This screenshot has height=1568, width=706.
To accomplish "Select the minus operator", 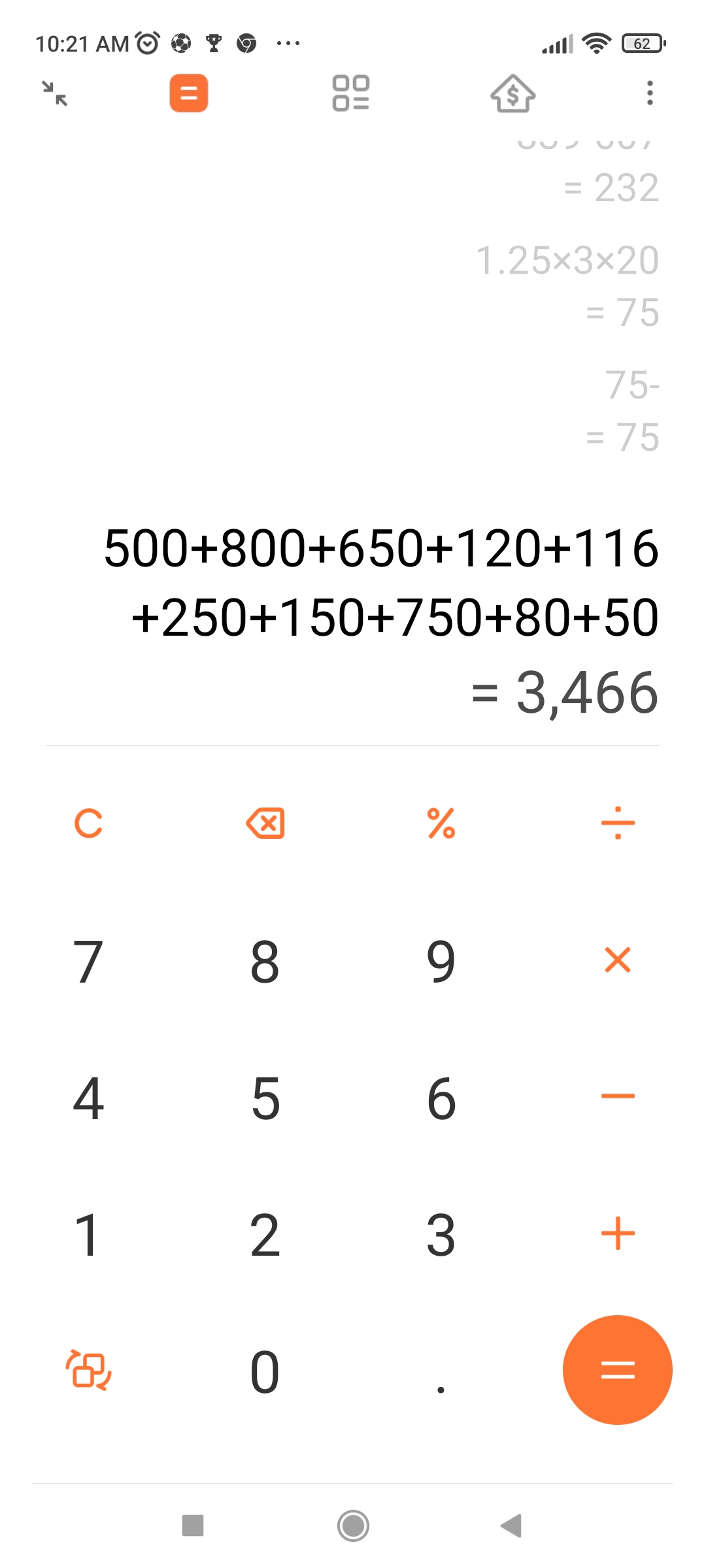I will tap(618, 1096).
